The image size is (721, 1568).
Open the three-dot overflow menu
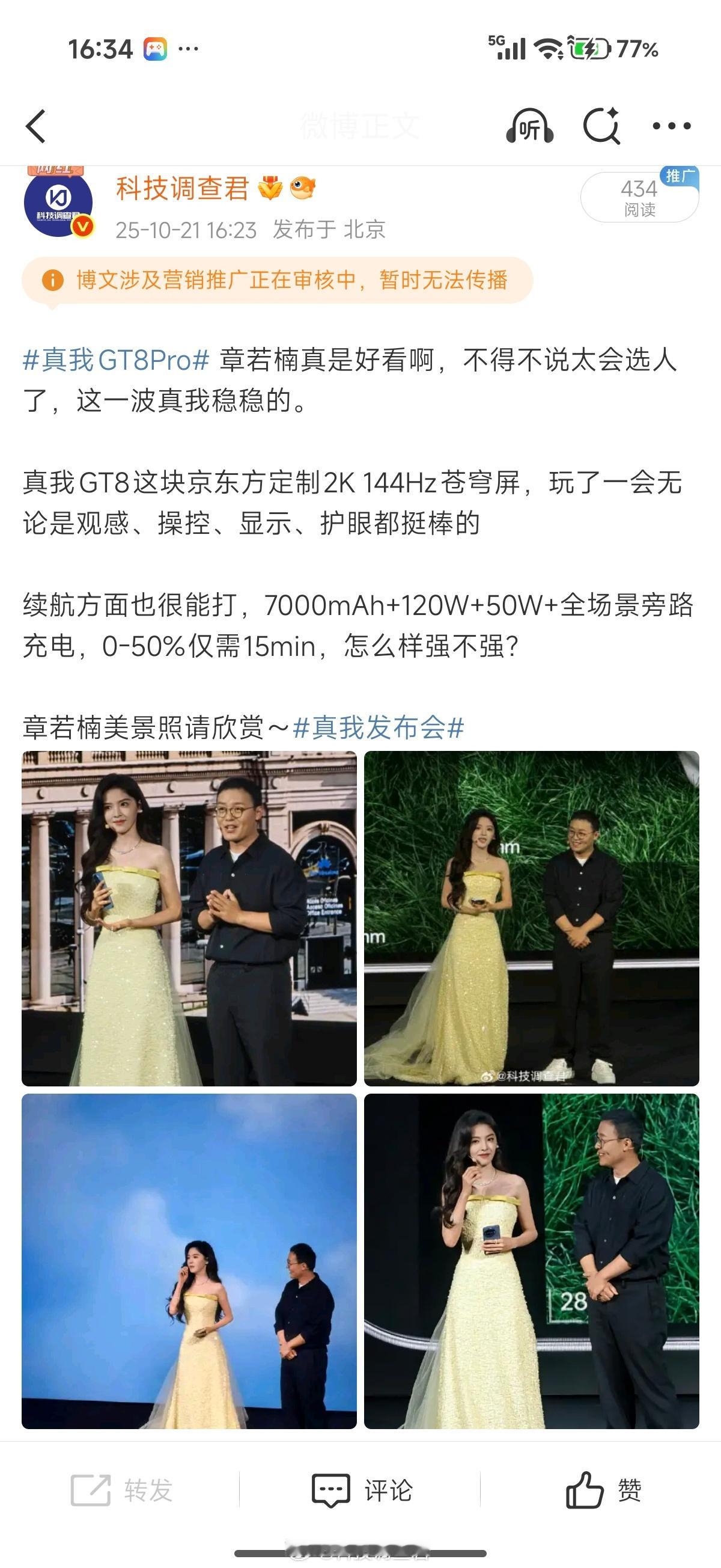(x=671, y=126)
